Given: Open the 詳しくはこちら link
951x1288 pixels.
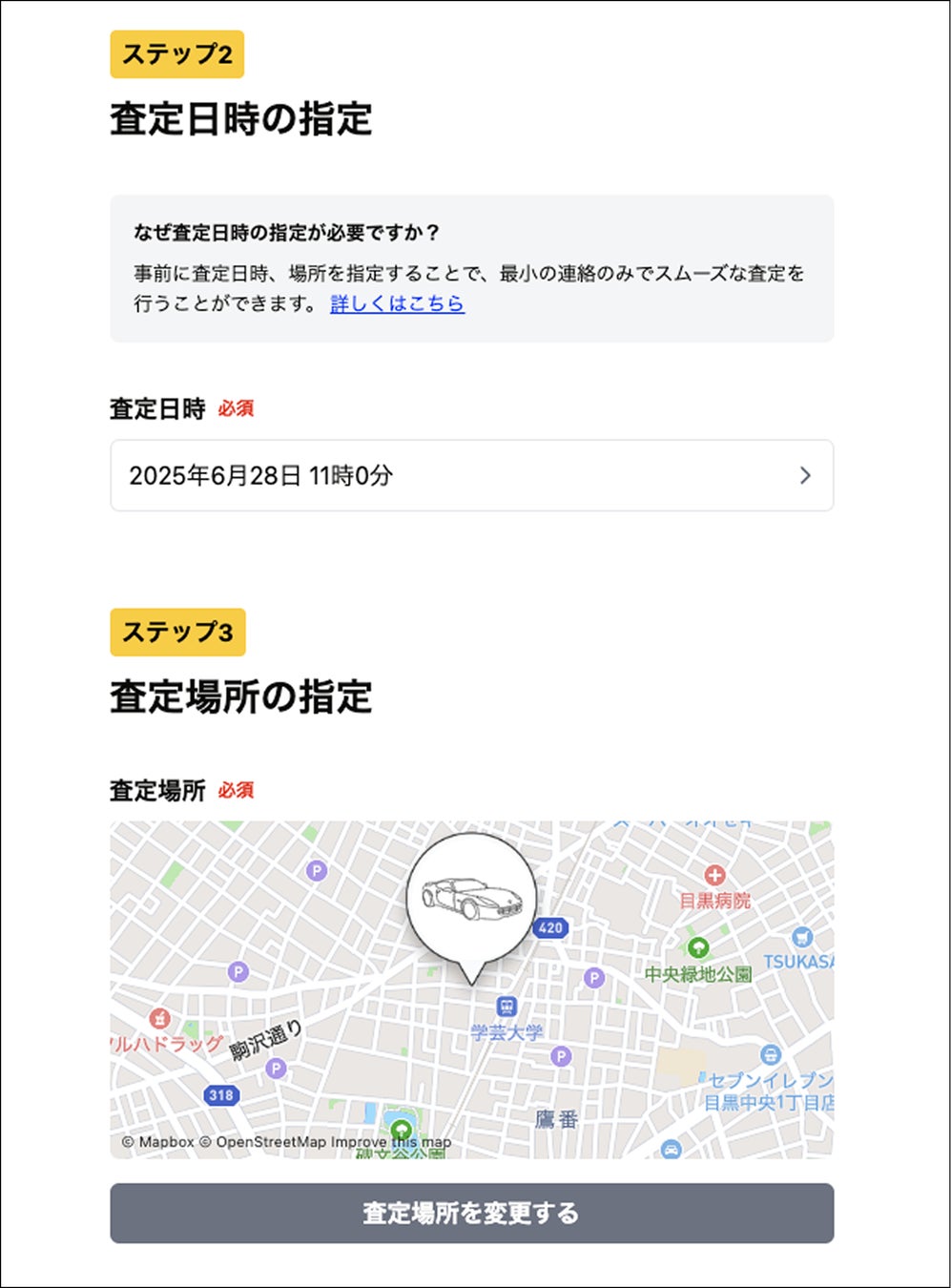Looking at the screenshot, I should [x=397, y=304].
